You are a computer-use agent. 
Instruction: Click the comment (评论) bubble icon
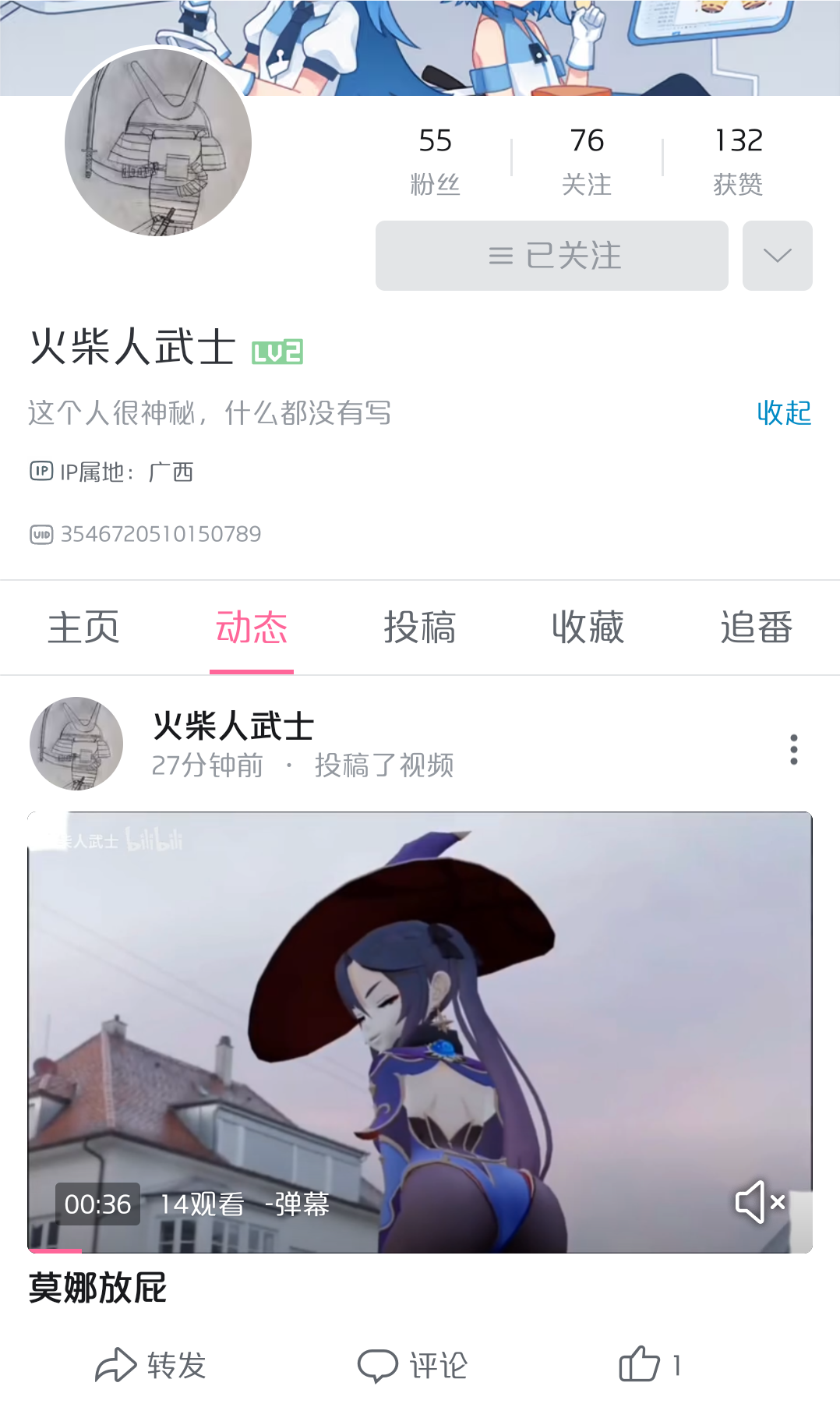[377, 1363]
